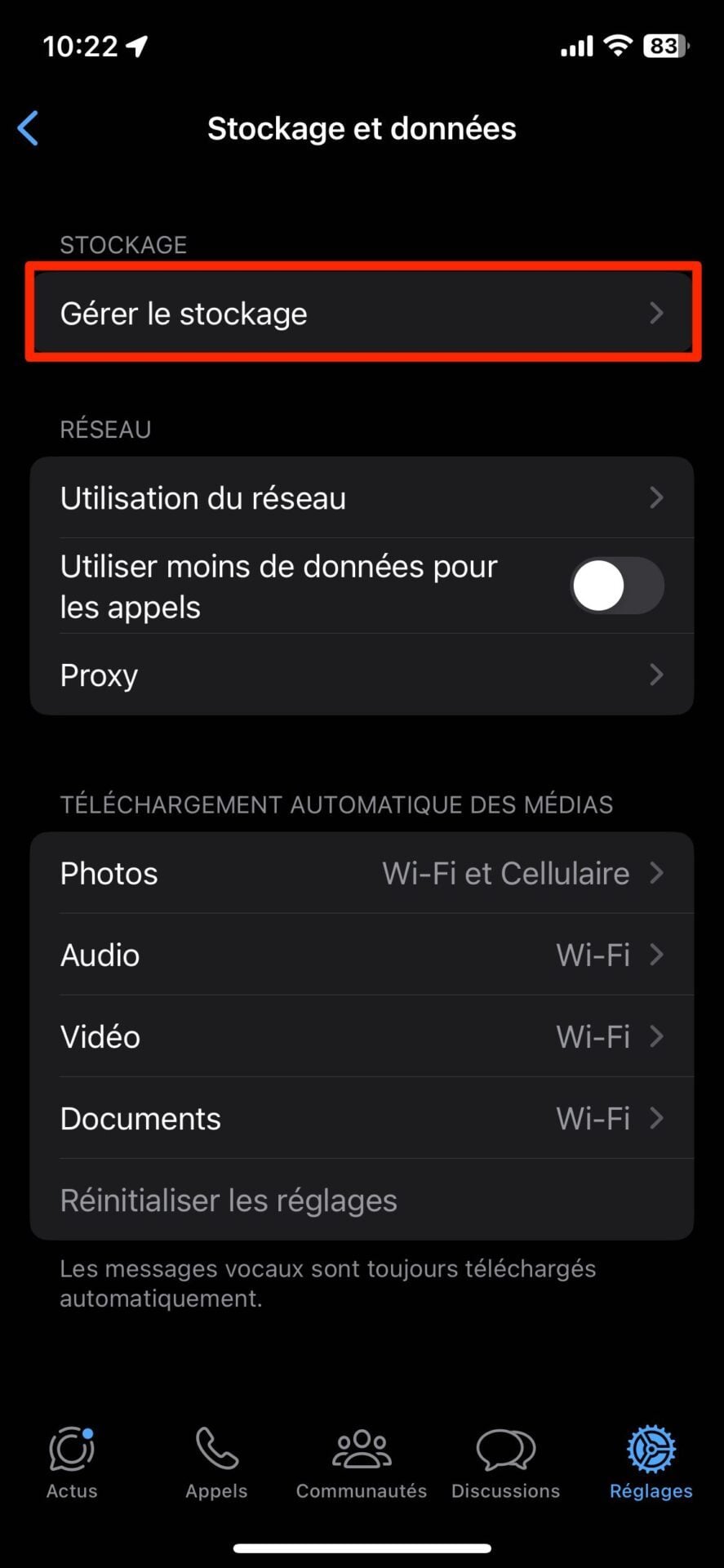Change Documents auto-download setting
The height and width of the screenshot is (1568, 724).
click(x=362, y=1119)
